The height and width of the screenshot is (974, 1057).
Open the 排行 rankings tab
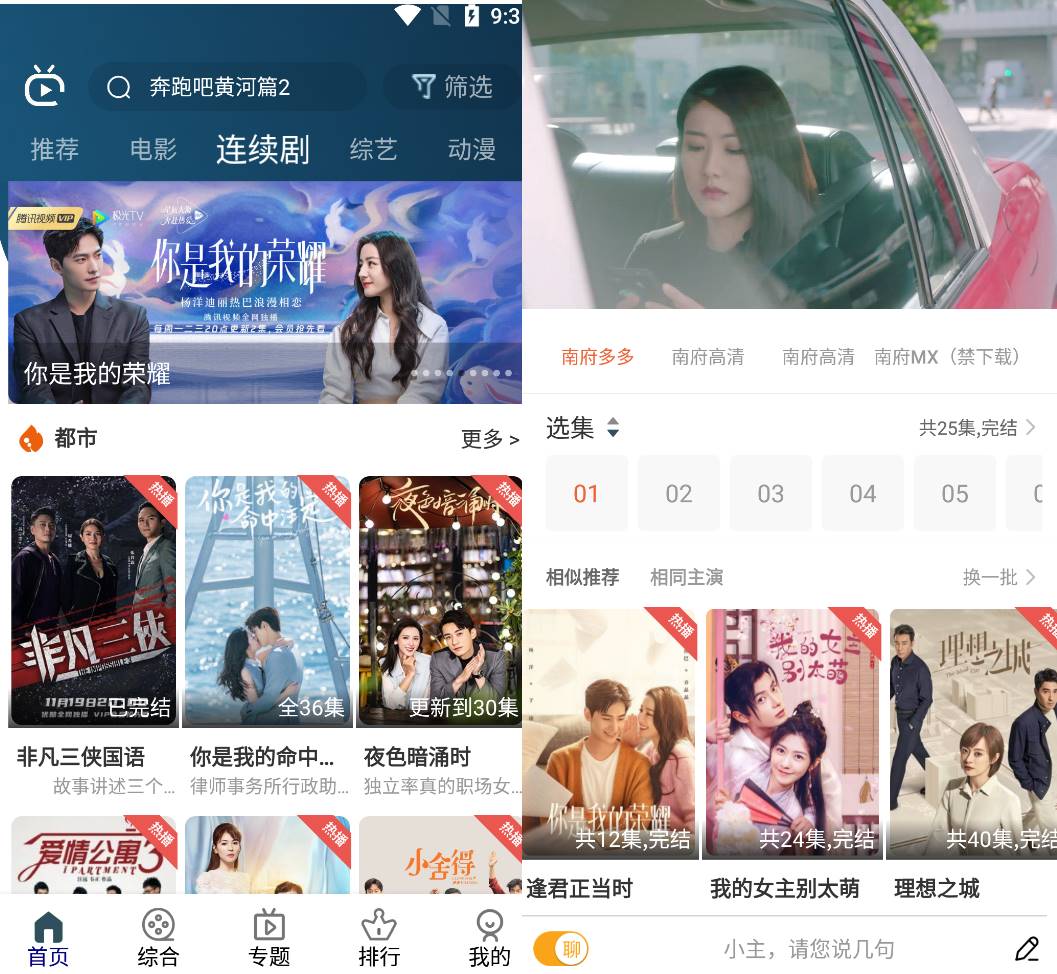(379, 938)
